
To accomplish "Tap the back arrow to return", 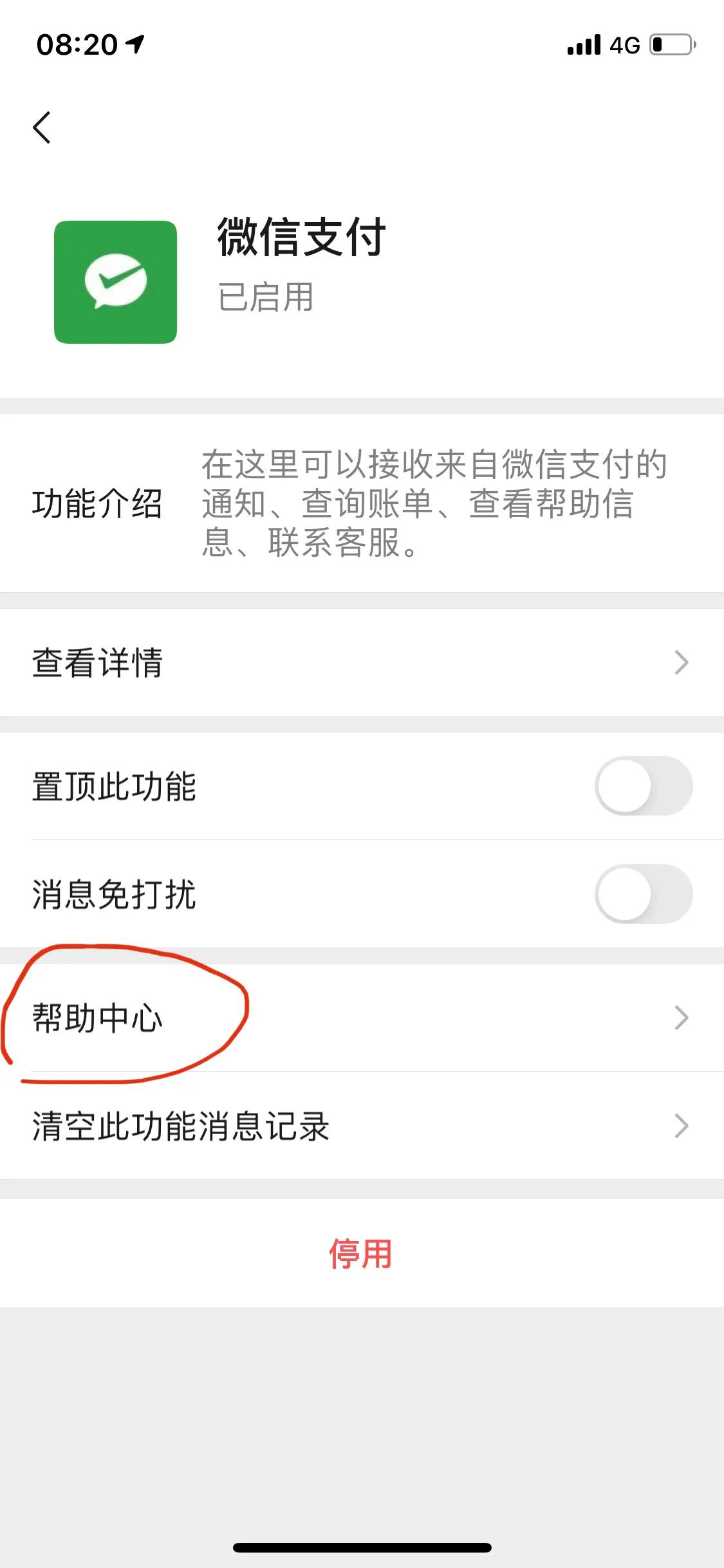I will pos(42,126).
